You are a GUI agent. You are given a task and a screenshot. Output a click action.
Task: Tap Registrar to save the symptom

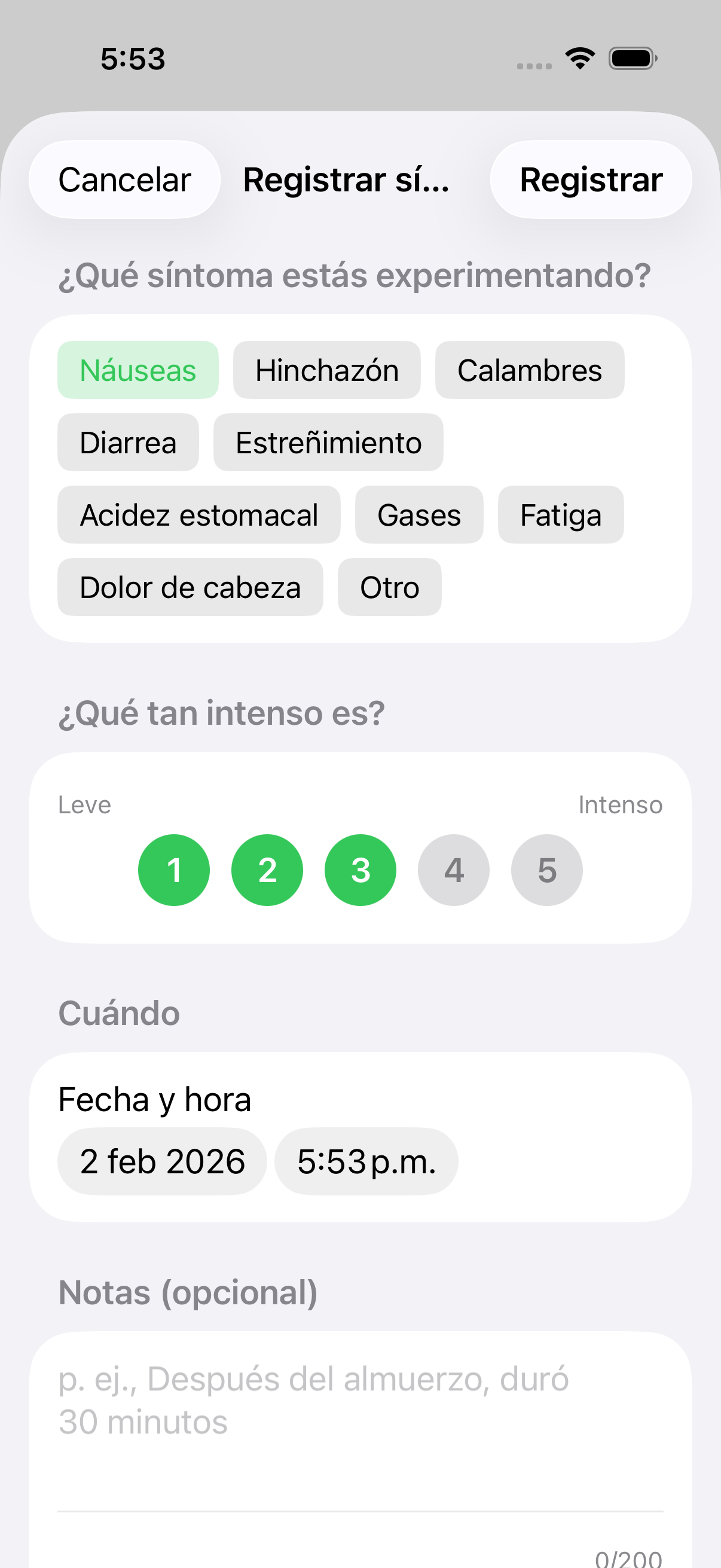pyautogui.click(x=590, y=179)
